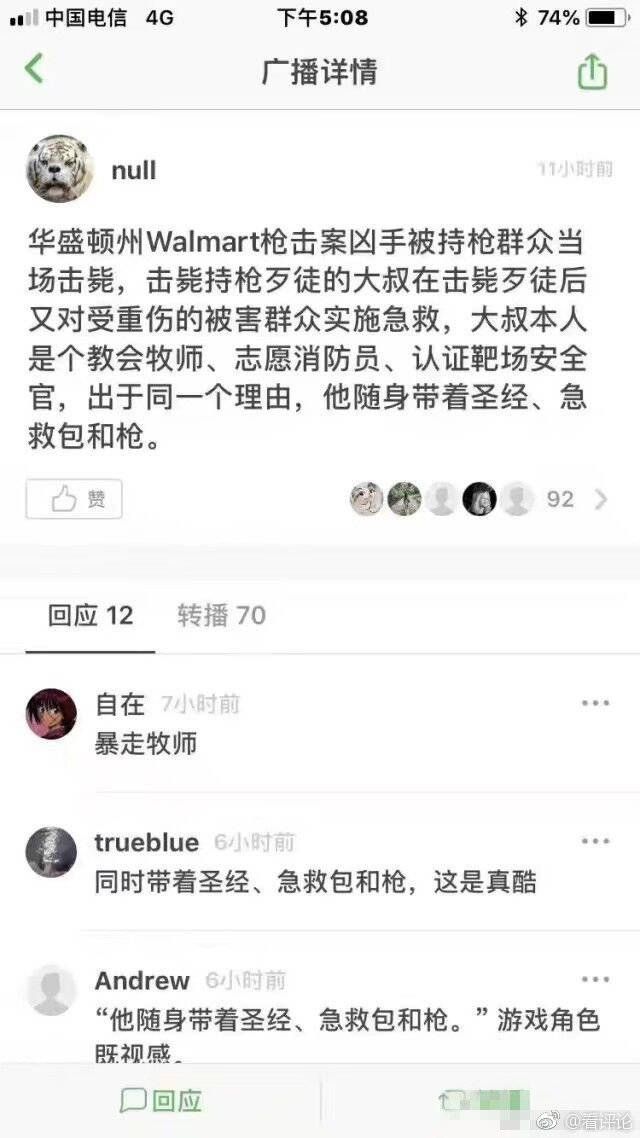View trueblue's profile avatar
This screenshot has width=640, height=1138.
click(51, 852)
